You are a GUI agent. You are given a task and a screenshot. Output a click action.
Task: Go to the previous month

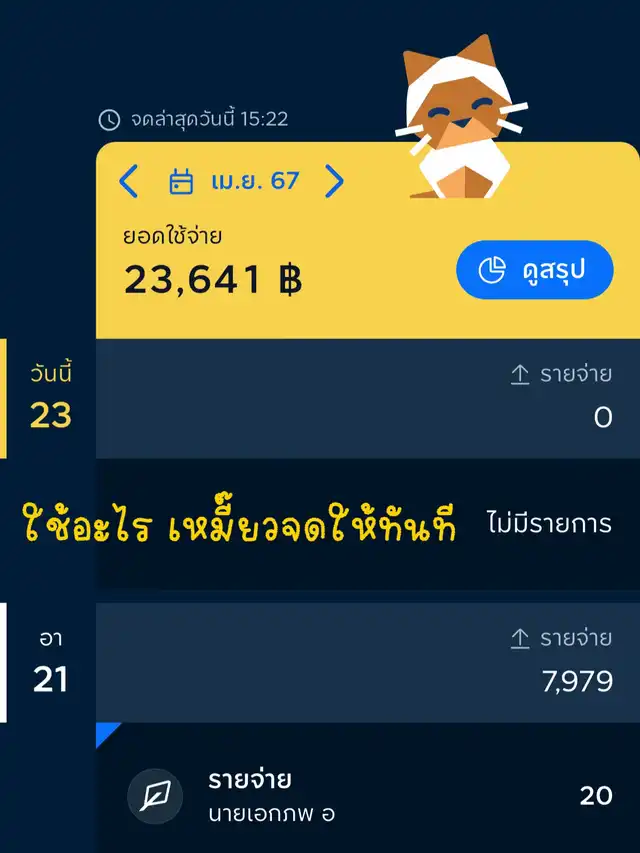click(128, 181)
